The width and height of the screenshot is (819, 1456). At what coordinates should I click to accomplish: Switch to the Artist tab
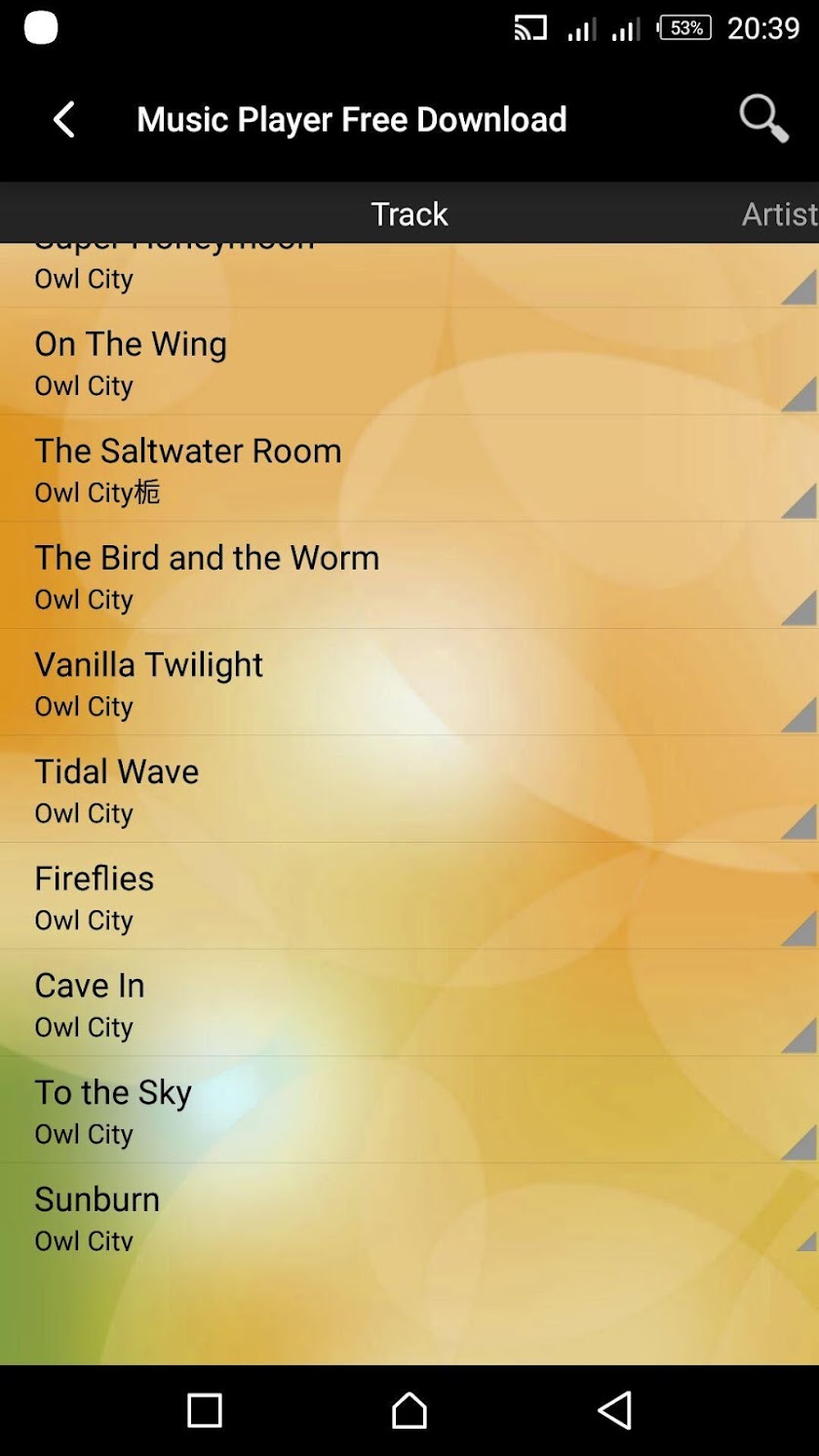pos(778,214)
